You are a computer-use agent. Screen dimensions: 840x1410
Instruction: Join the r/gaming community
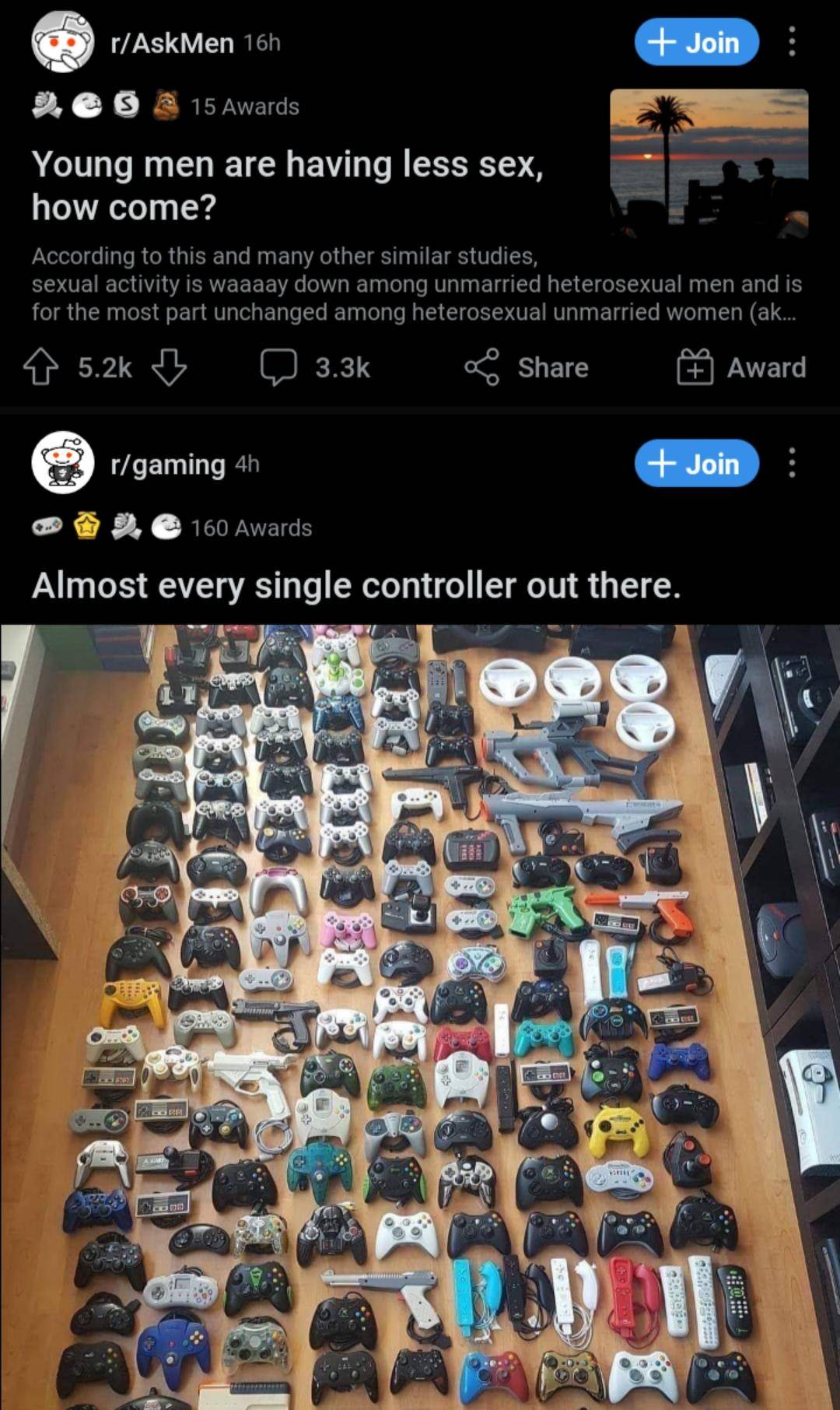click(x=696, y=464)
